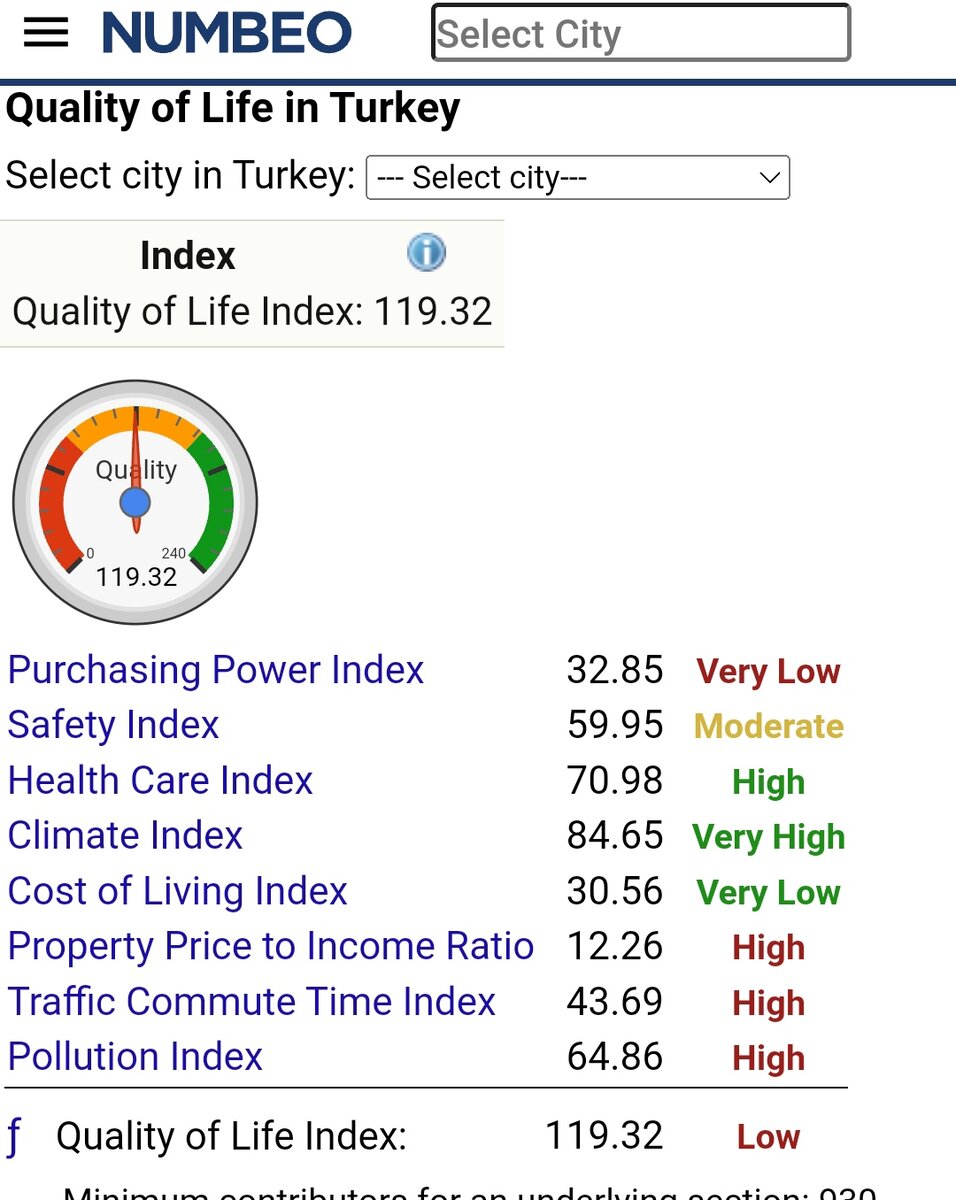Image resolution: width=956 pixels, height=1200 pixels.
Task: View the Pollution Index page
Action: click(x=135, y=1057)
